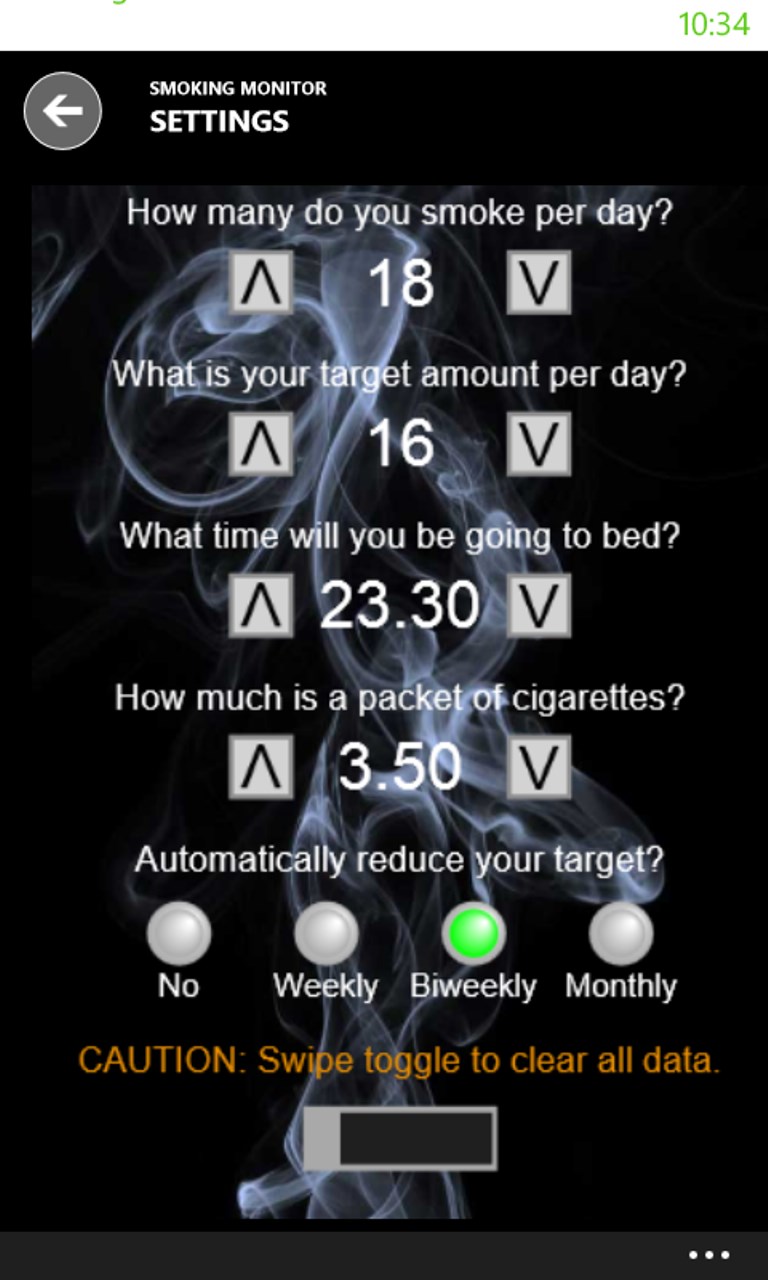768x1280 pixels.
Task: Click the daily smoked value showing 18
Action: coord(400,282)
